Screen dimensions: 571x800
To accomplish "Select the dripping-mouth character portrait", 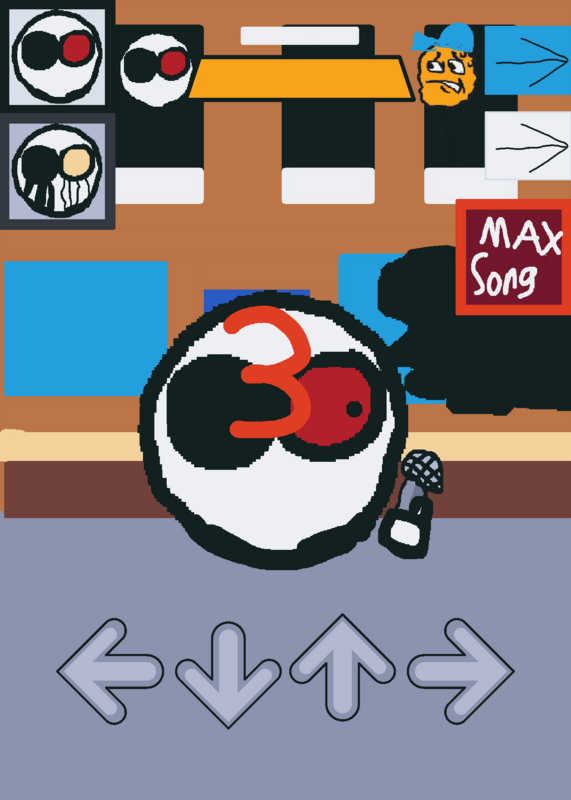I will pyautogui.click(x=57, y=171).
